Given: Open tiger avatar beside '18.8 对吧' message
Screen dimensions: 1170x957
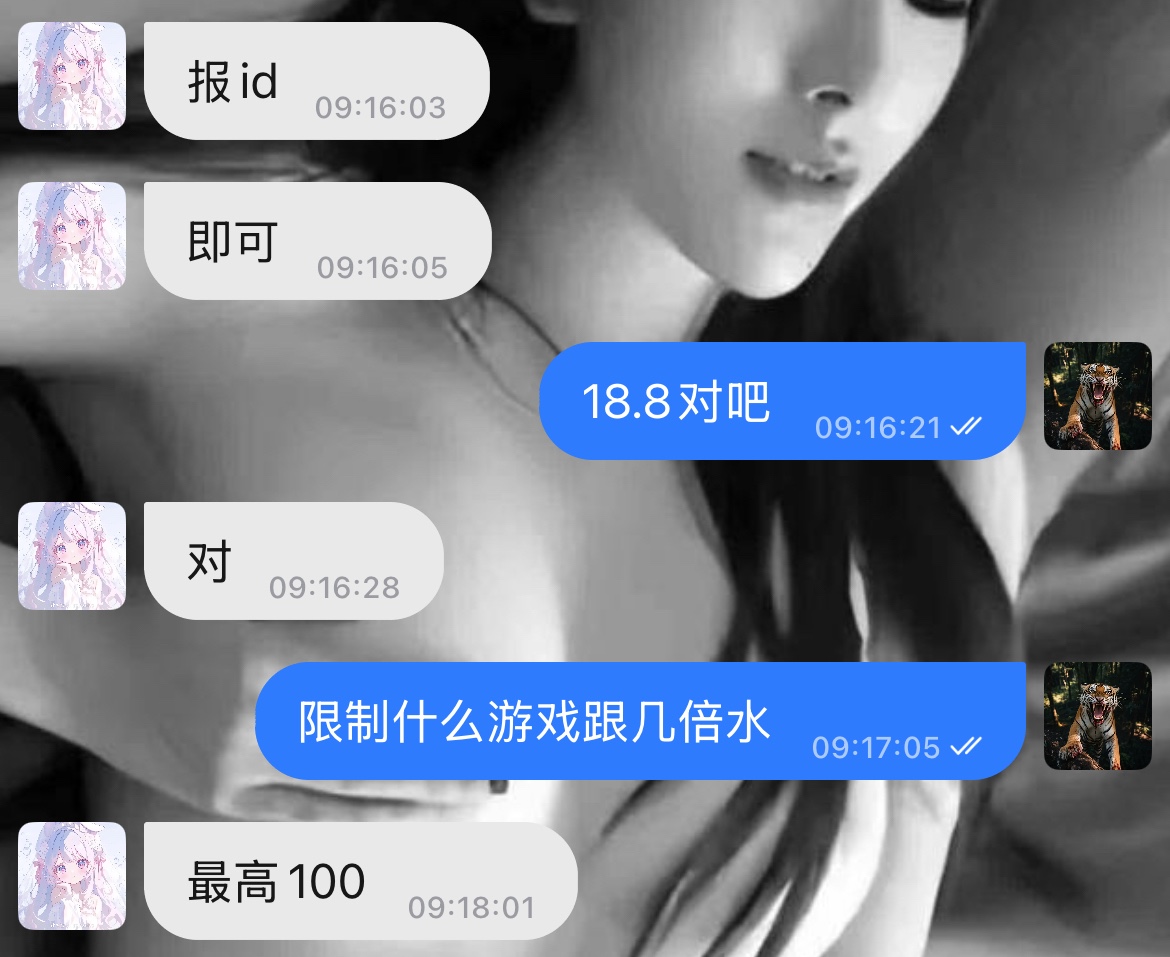Looking at the screenshot, I should point(1097,396).
